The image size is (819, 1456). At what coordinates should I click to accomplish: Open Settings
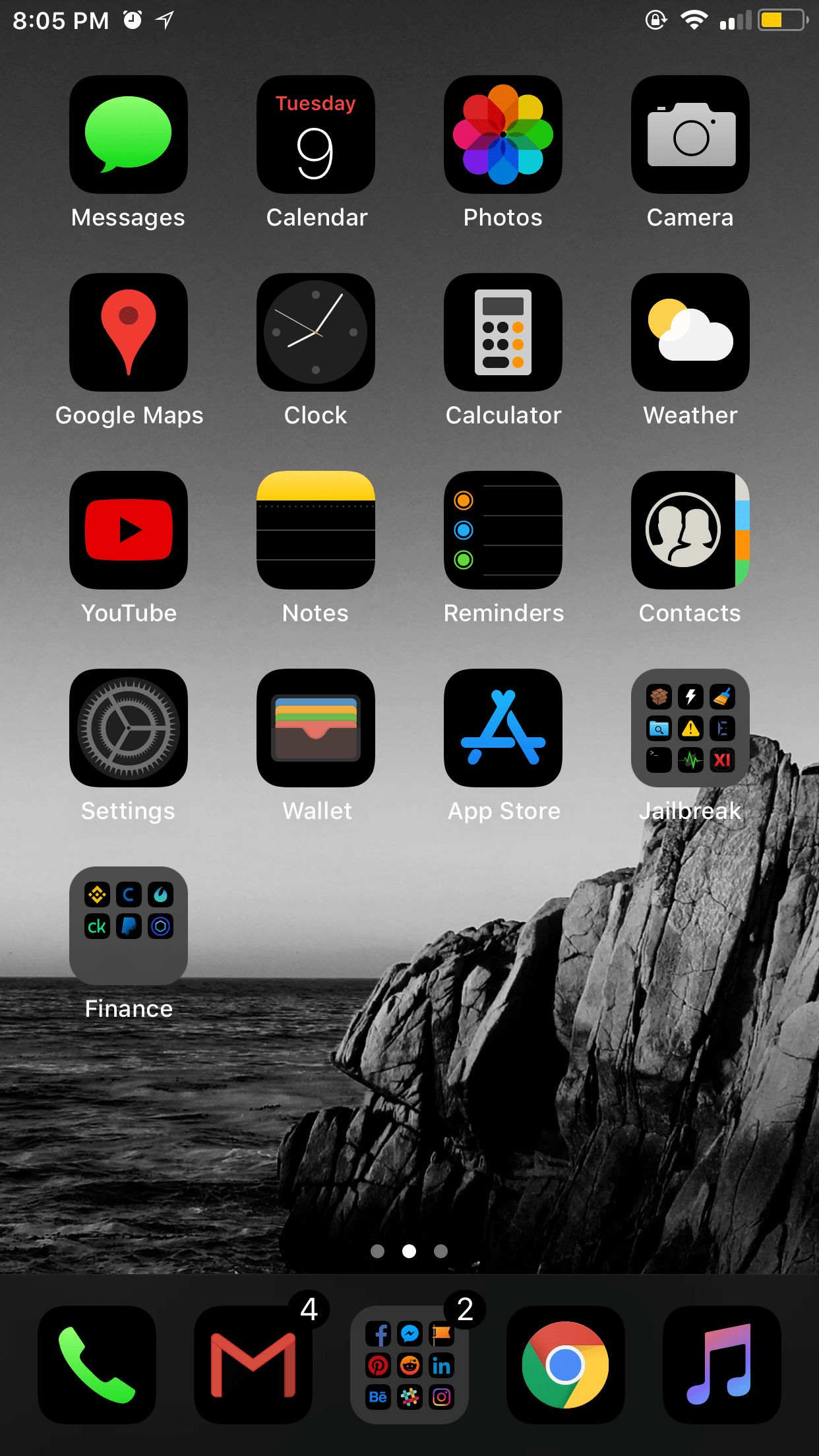click(129, 728)
